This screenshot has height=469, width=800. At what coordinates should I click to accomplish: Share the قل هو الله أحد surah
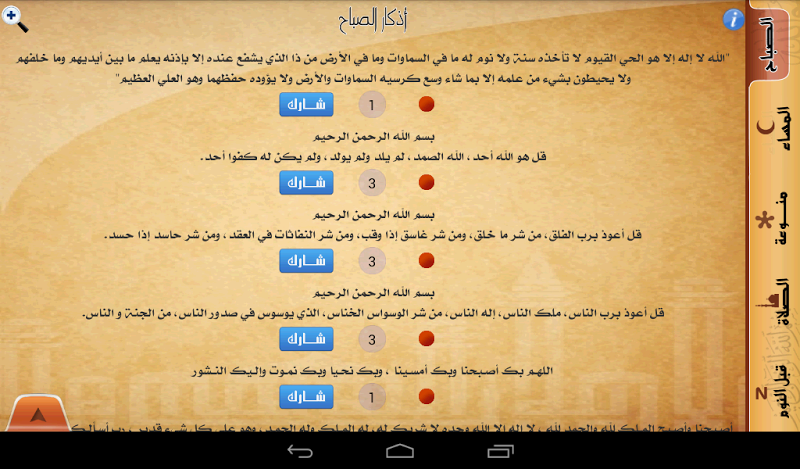tap(306, 182)
